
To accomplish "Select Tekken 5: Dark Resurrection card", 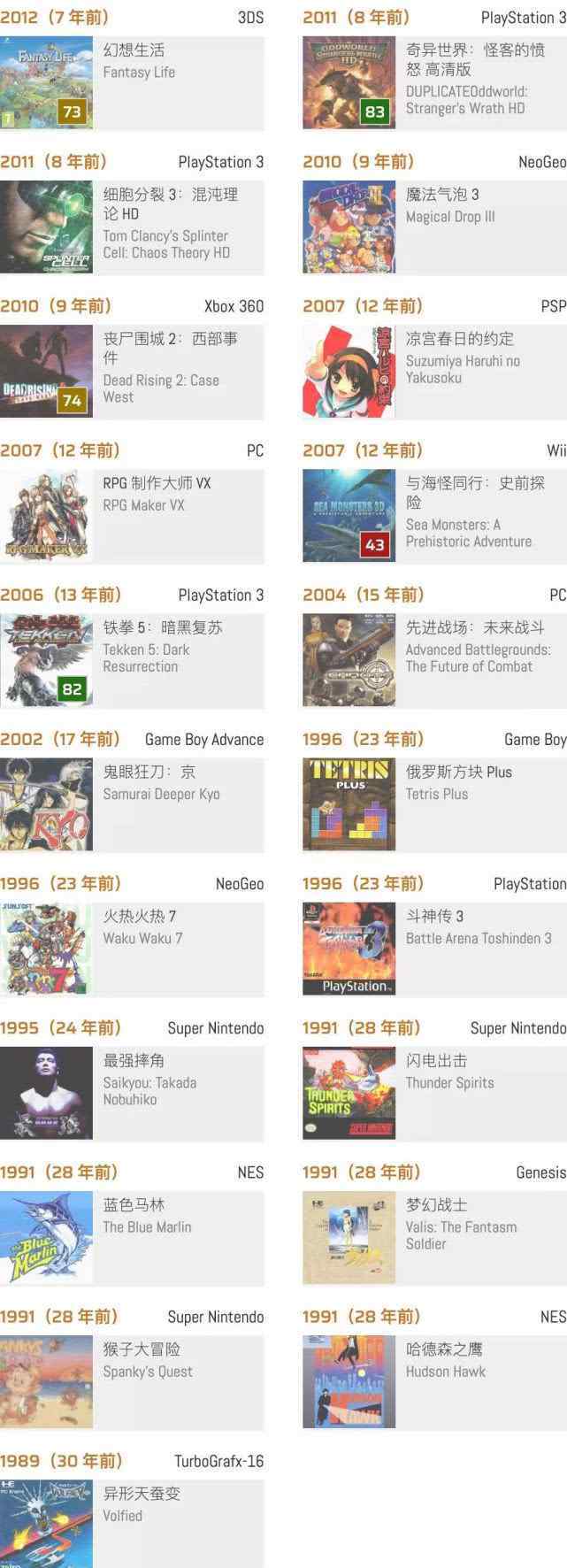I will click(133, 659).
